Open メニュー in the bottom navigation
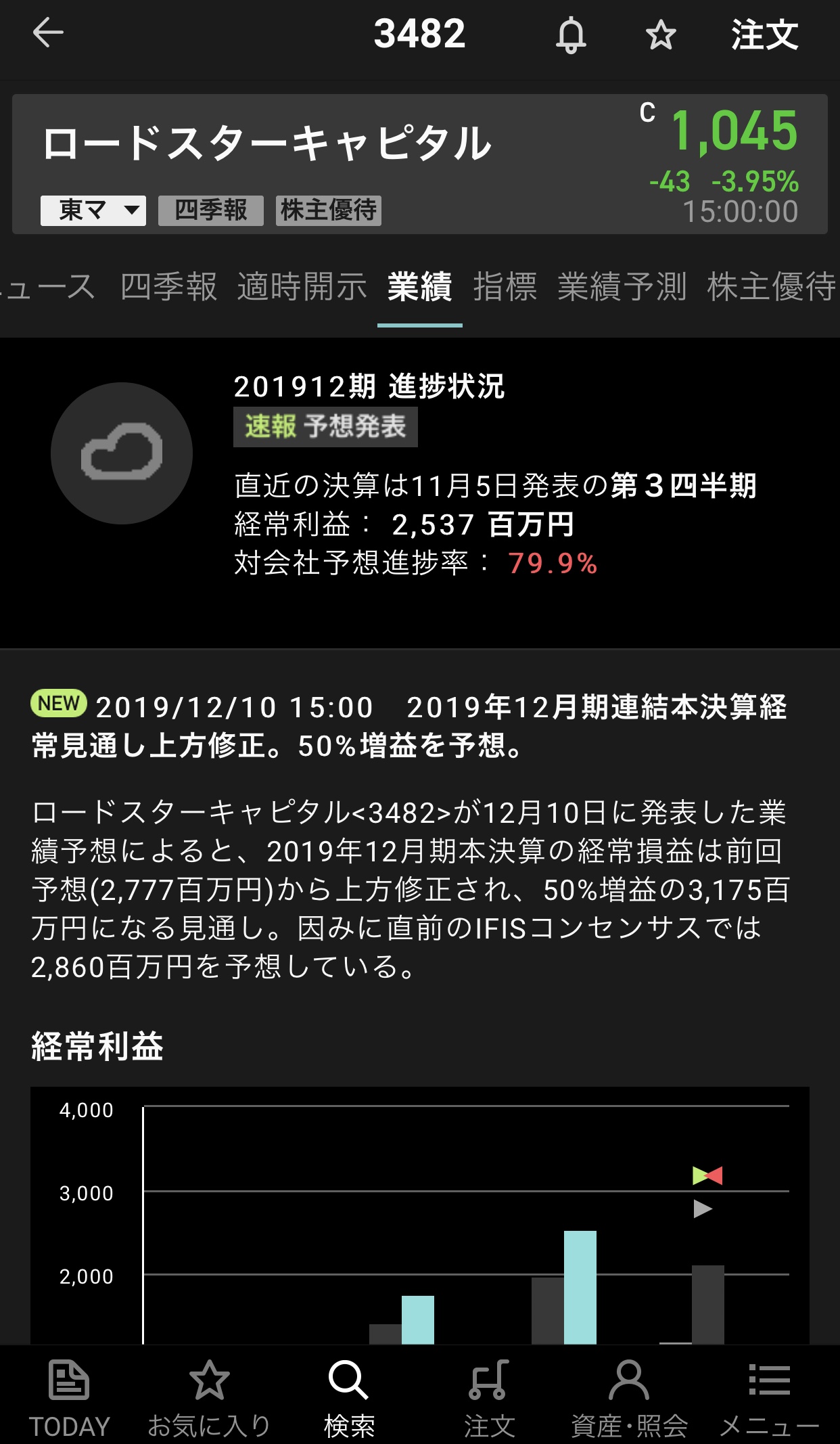 (769, 1398)
